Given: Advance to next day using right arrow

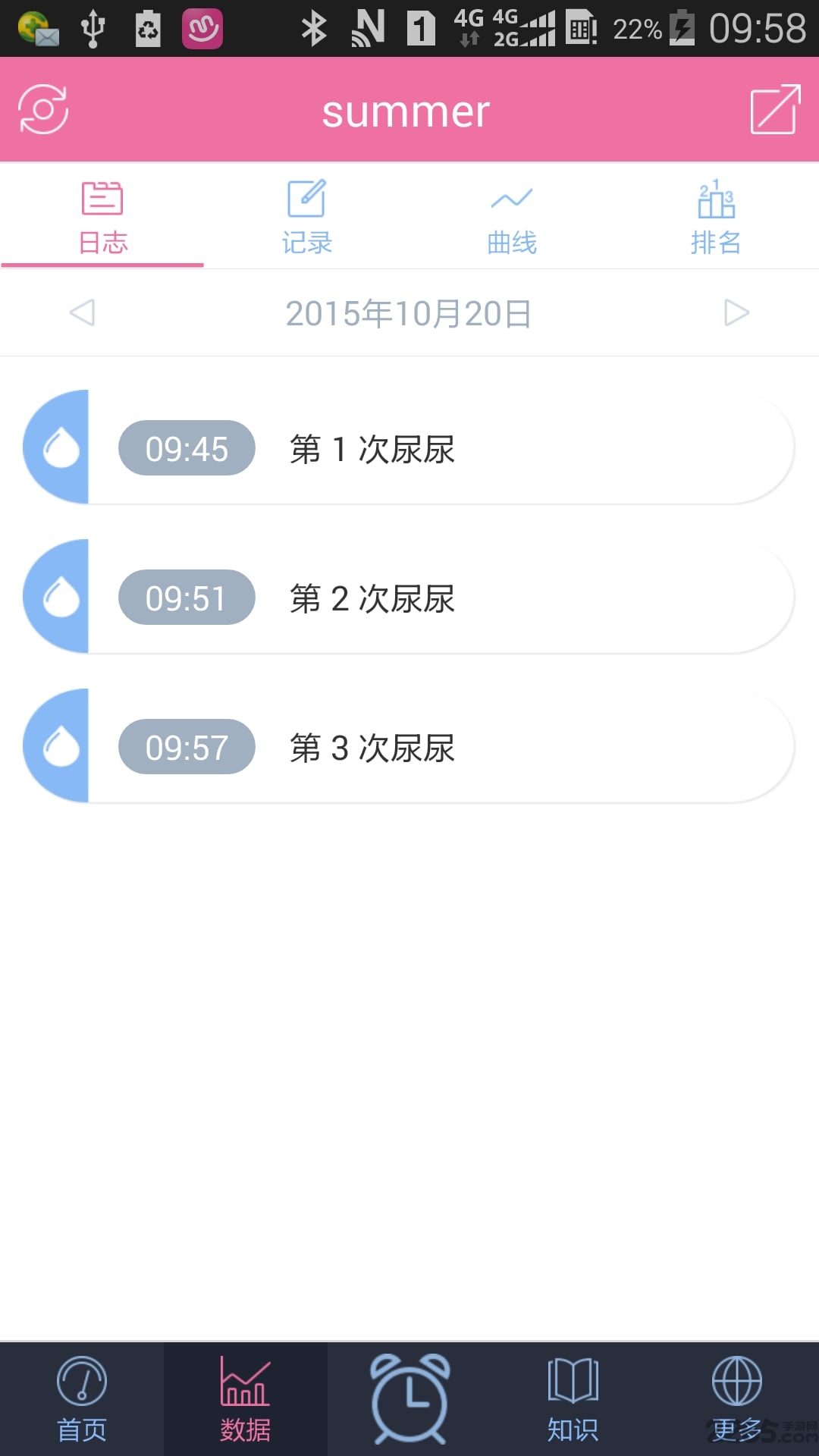Looking at the screenshot, I should click(737, 313).
